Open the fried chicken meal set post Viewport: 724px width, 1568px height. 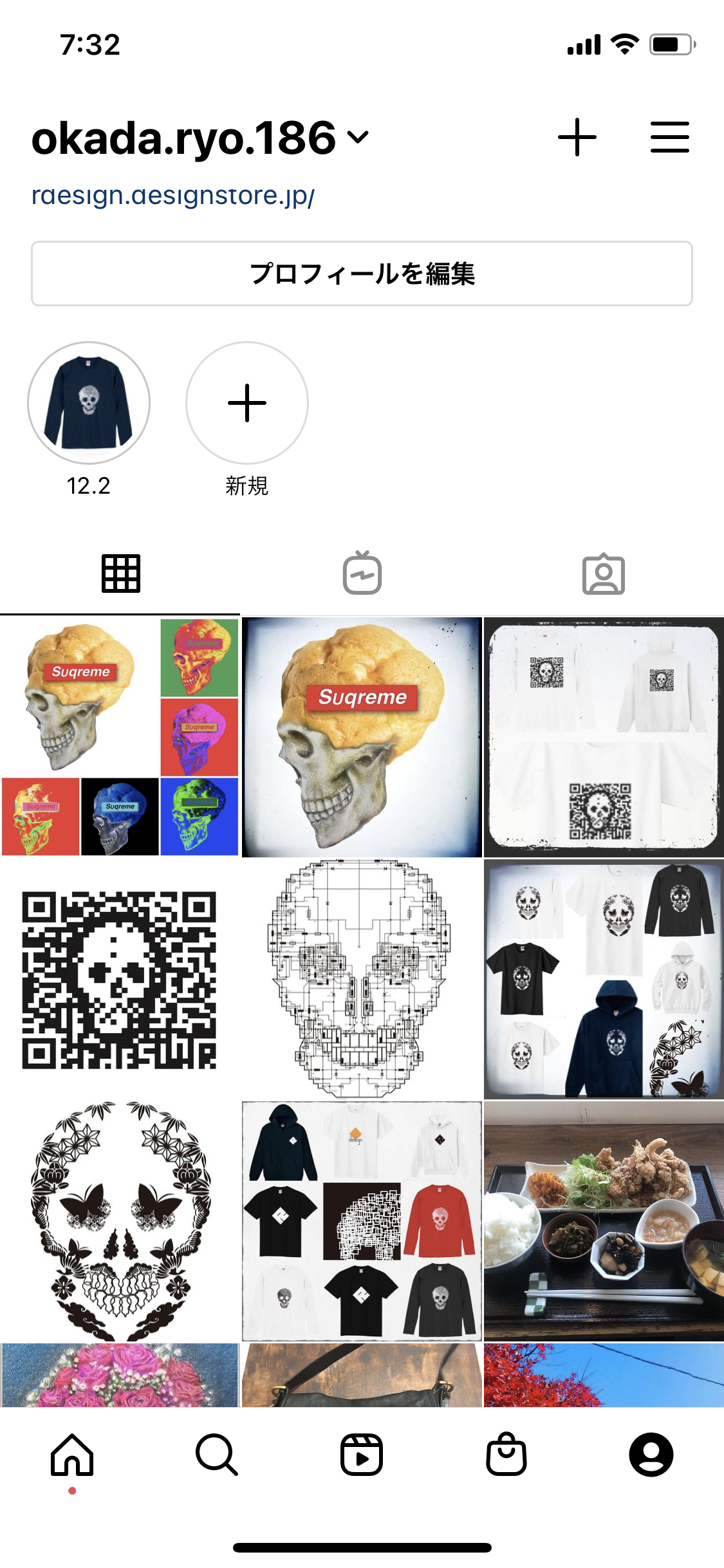[x=604, y=1221]
